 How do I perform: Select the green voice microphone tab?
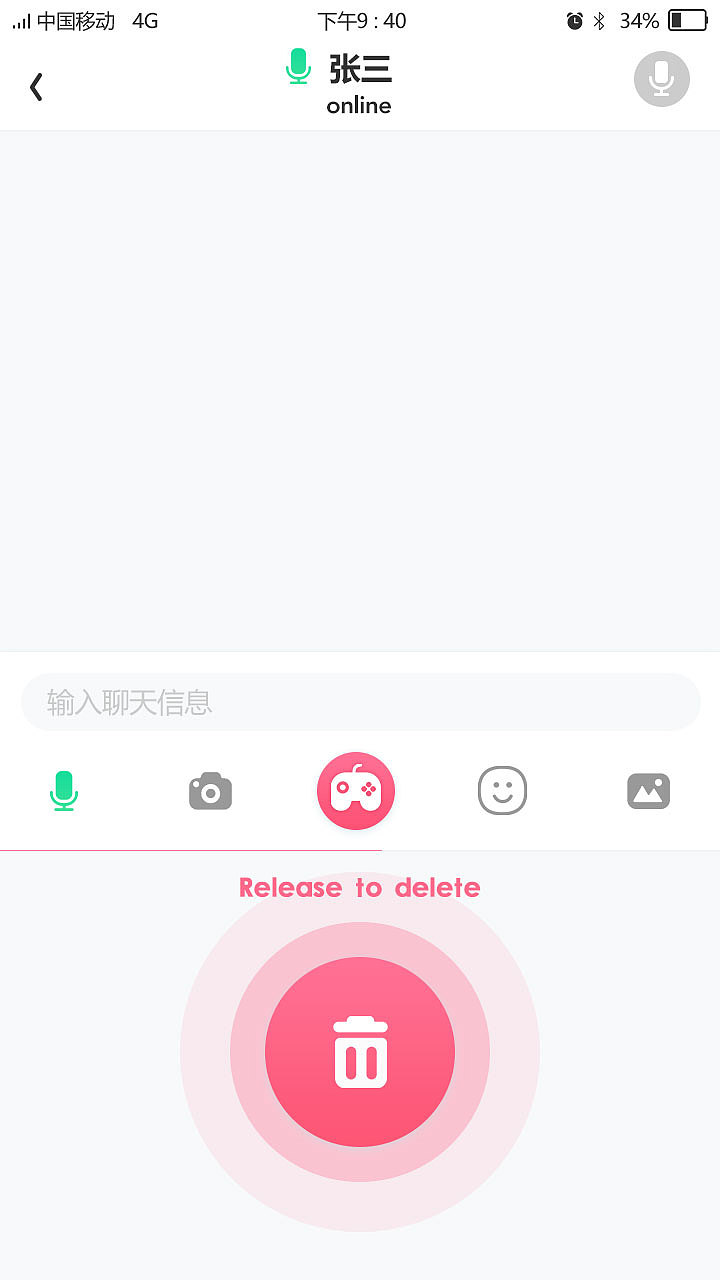click(64, 791)
